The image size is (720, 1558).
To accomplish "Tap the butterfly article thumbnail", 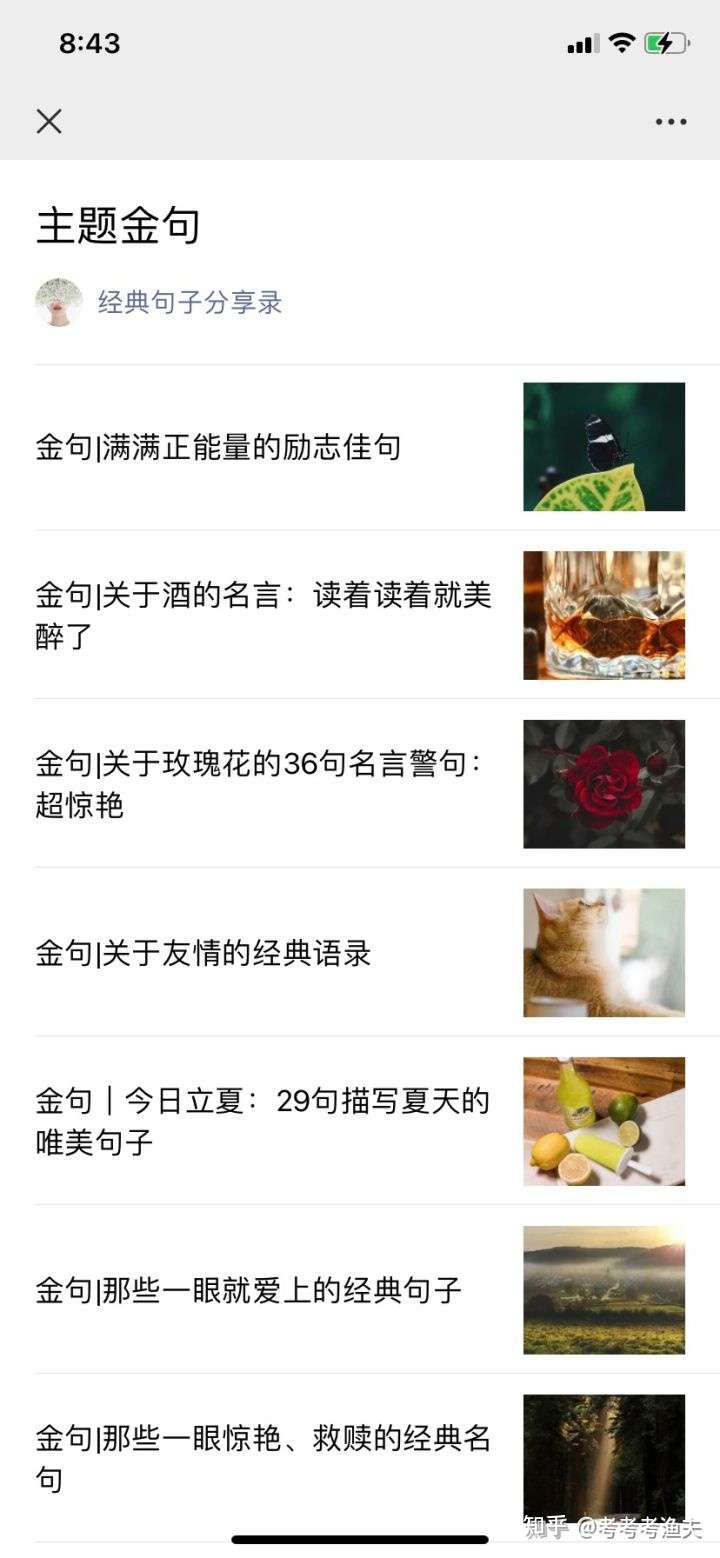I will pos(604,447).
